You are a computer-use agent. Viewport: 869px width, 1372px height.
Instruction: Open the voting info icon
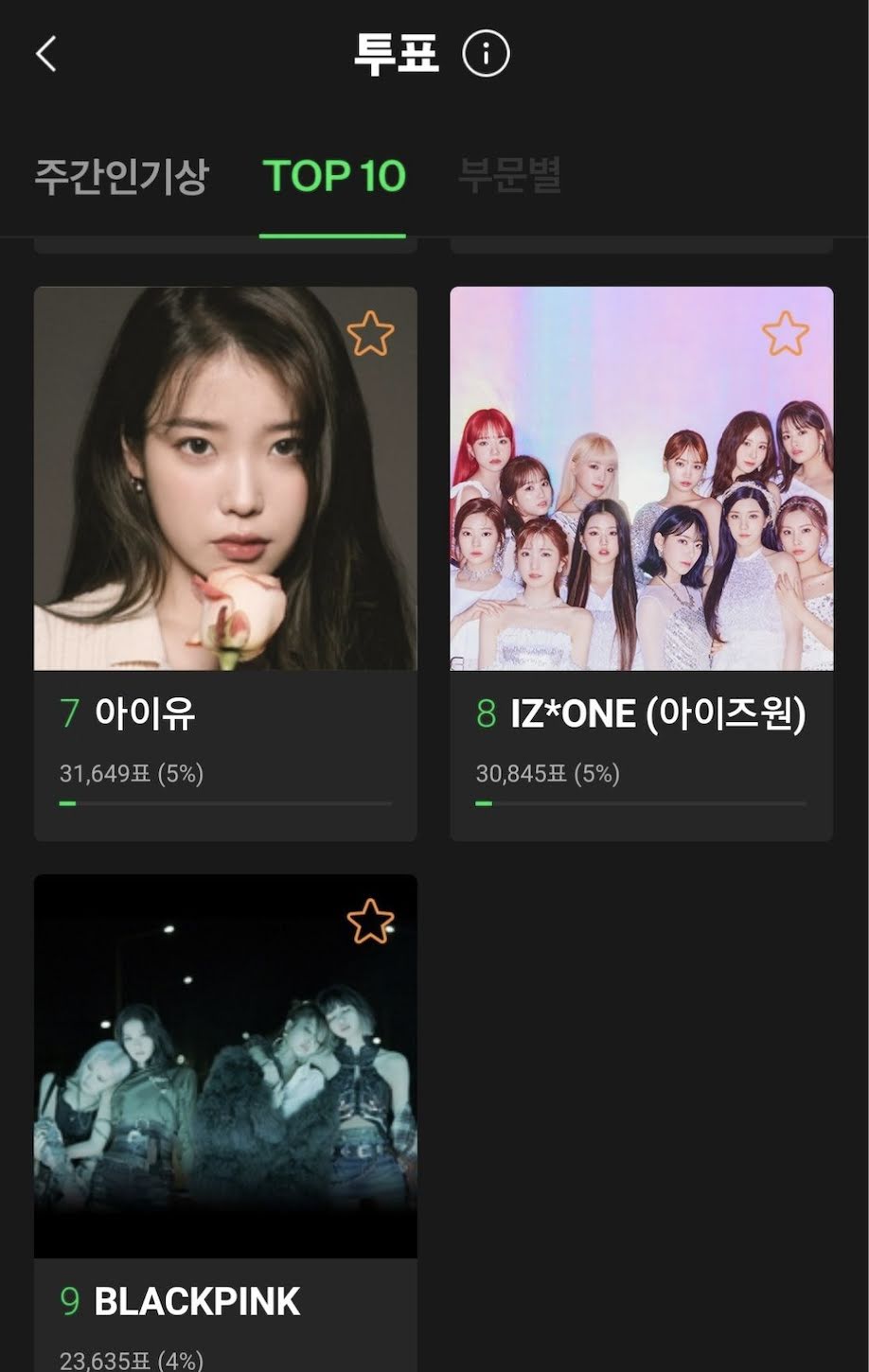(x=486, y=54)
